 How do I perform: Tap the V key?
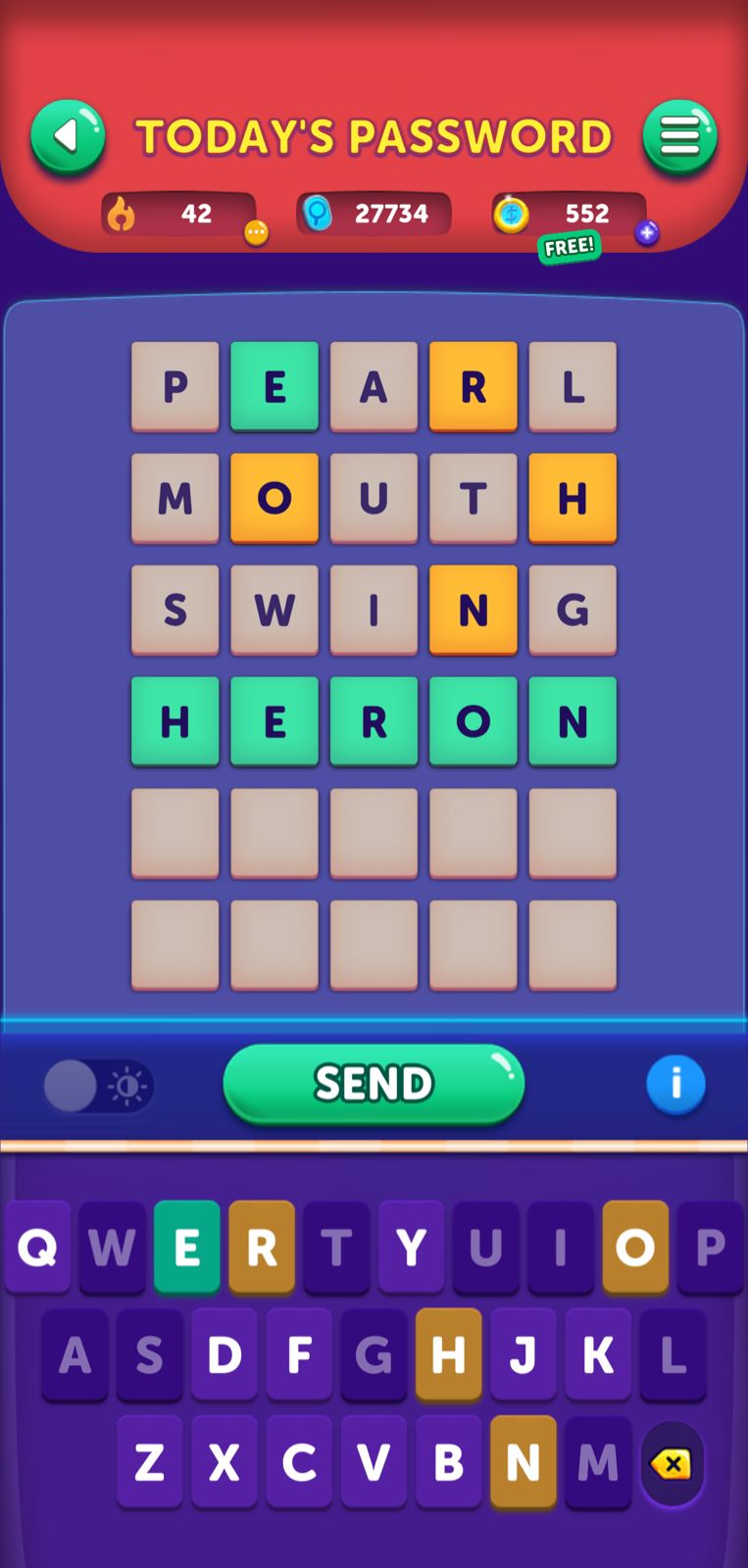point(374,1463)
